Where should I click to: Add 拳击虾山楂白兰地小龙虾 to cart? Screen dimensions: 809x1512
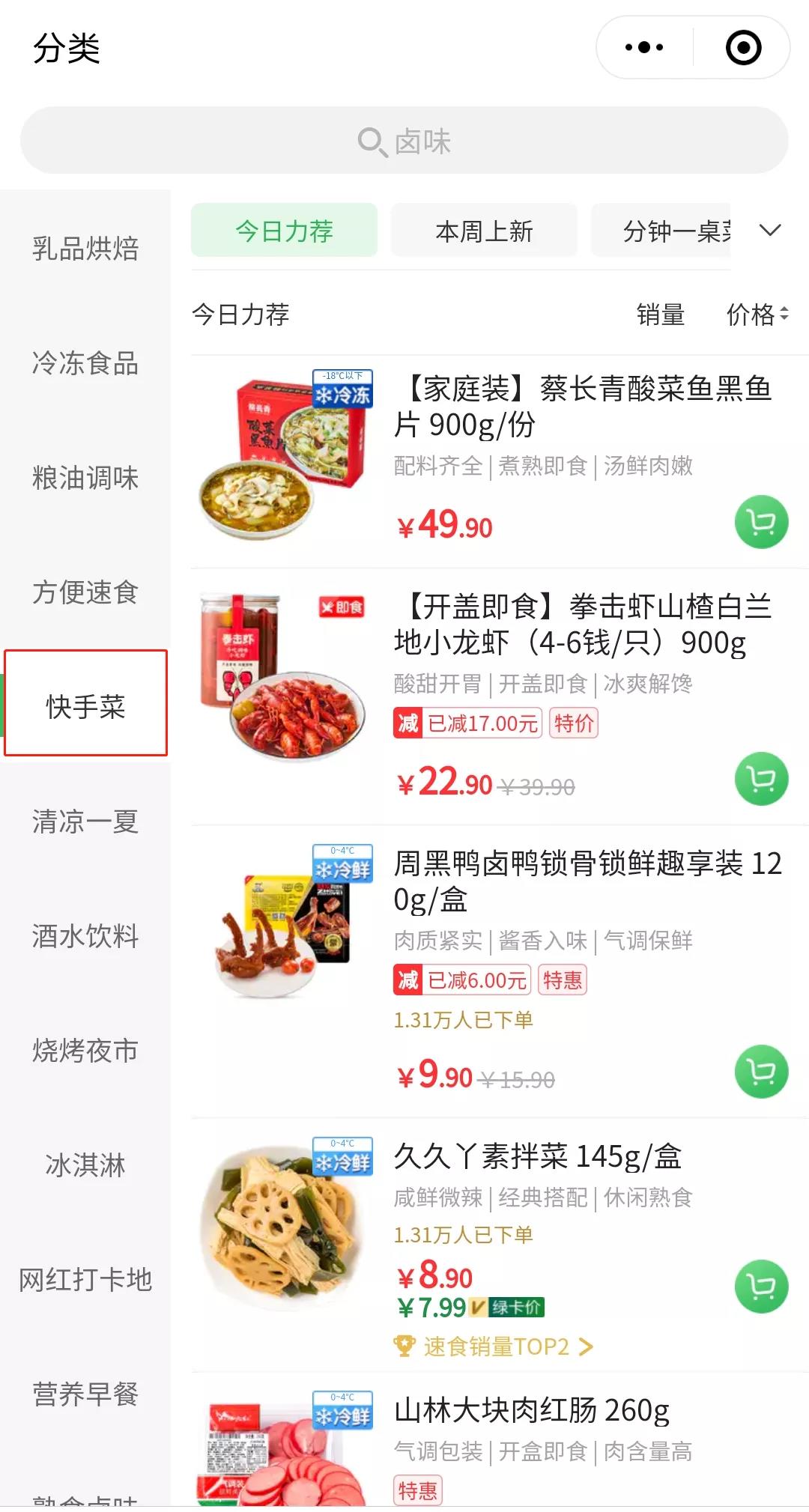(x=761, y=779)
